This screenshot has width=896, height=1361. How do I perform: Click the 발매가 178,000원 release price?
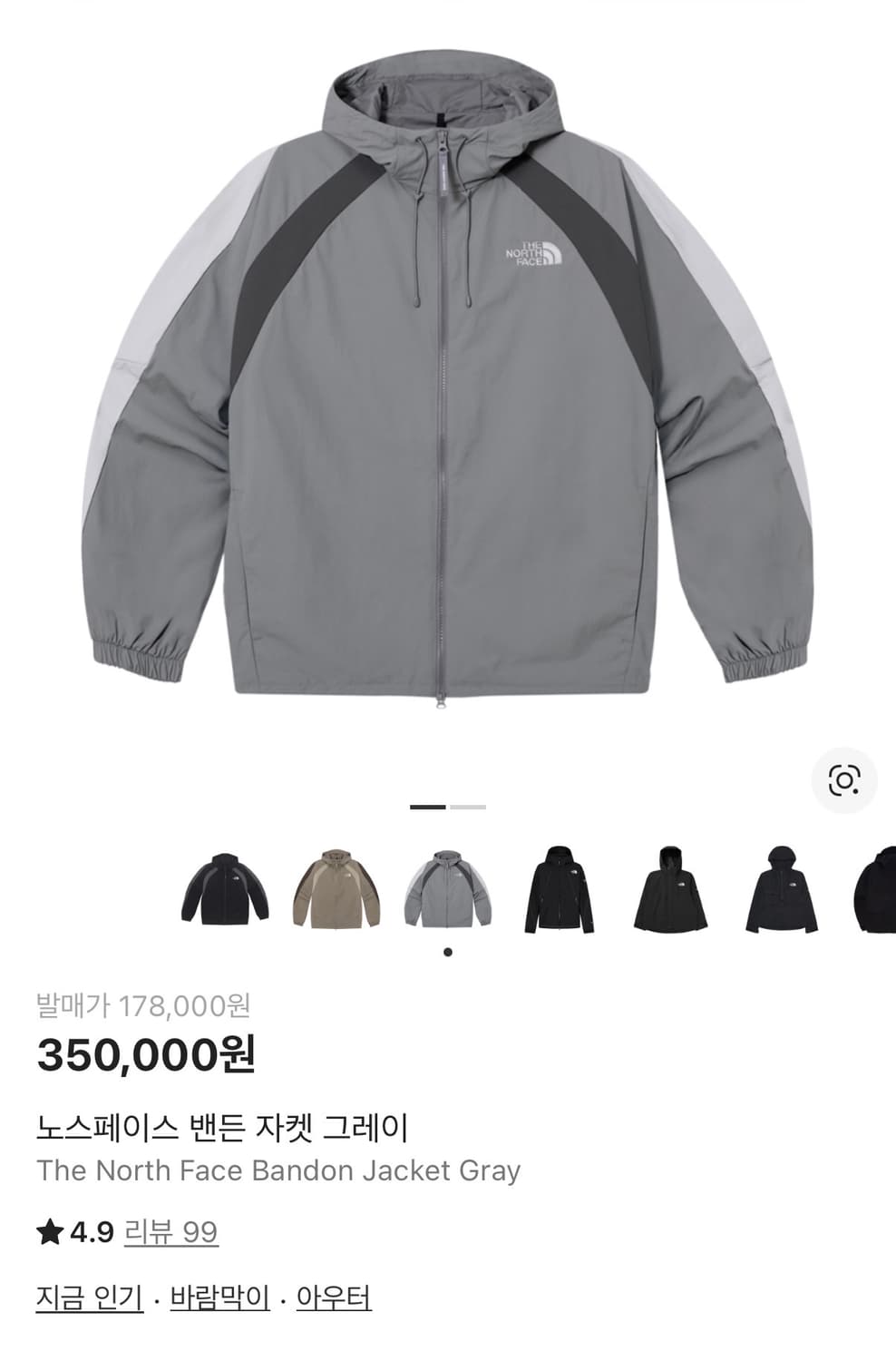[145, 1003]
